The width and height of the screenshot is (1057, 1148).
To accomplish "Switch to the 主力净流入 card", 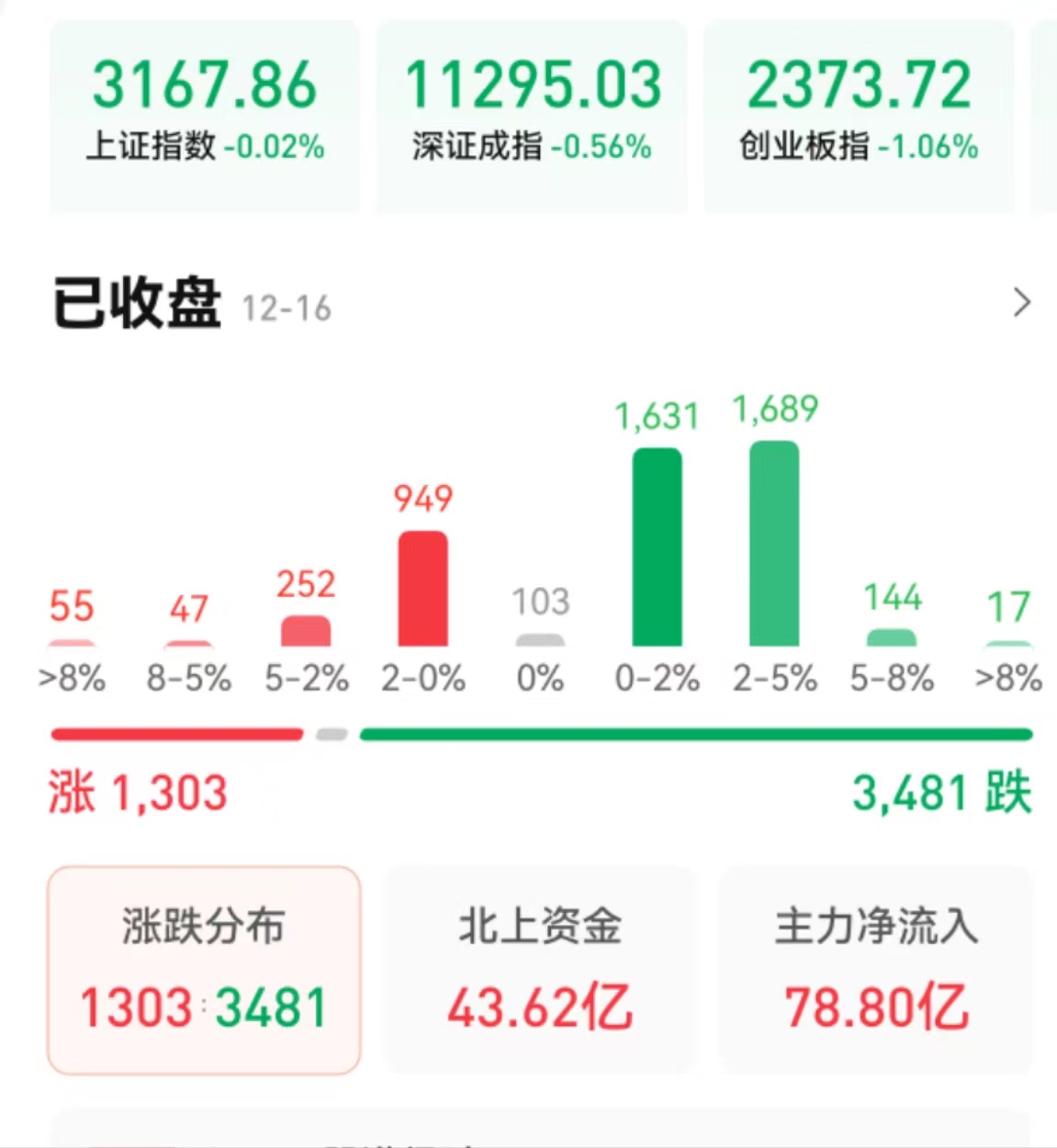I will (876, 970).
